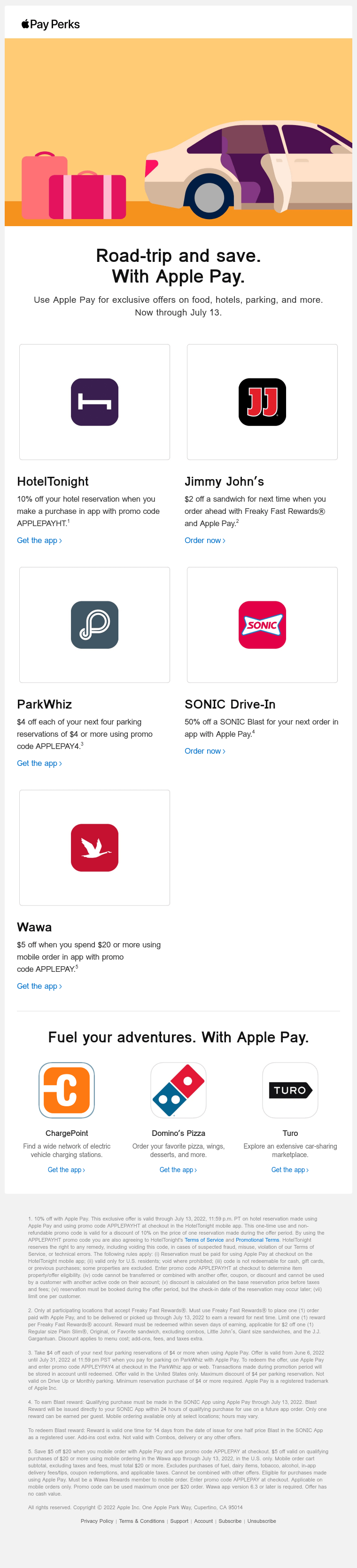Image resolution: width=357 pixels, height=1568 pixels.
Task: Tap Get the app under Wawa
Action: pyautogui.click(x=39, y=985)
